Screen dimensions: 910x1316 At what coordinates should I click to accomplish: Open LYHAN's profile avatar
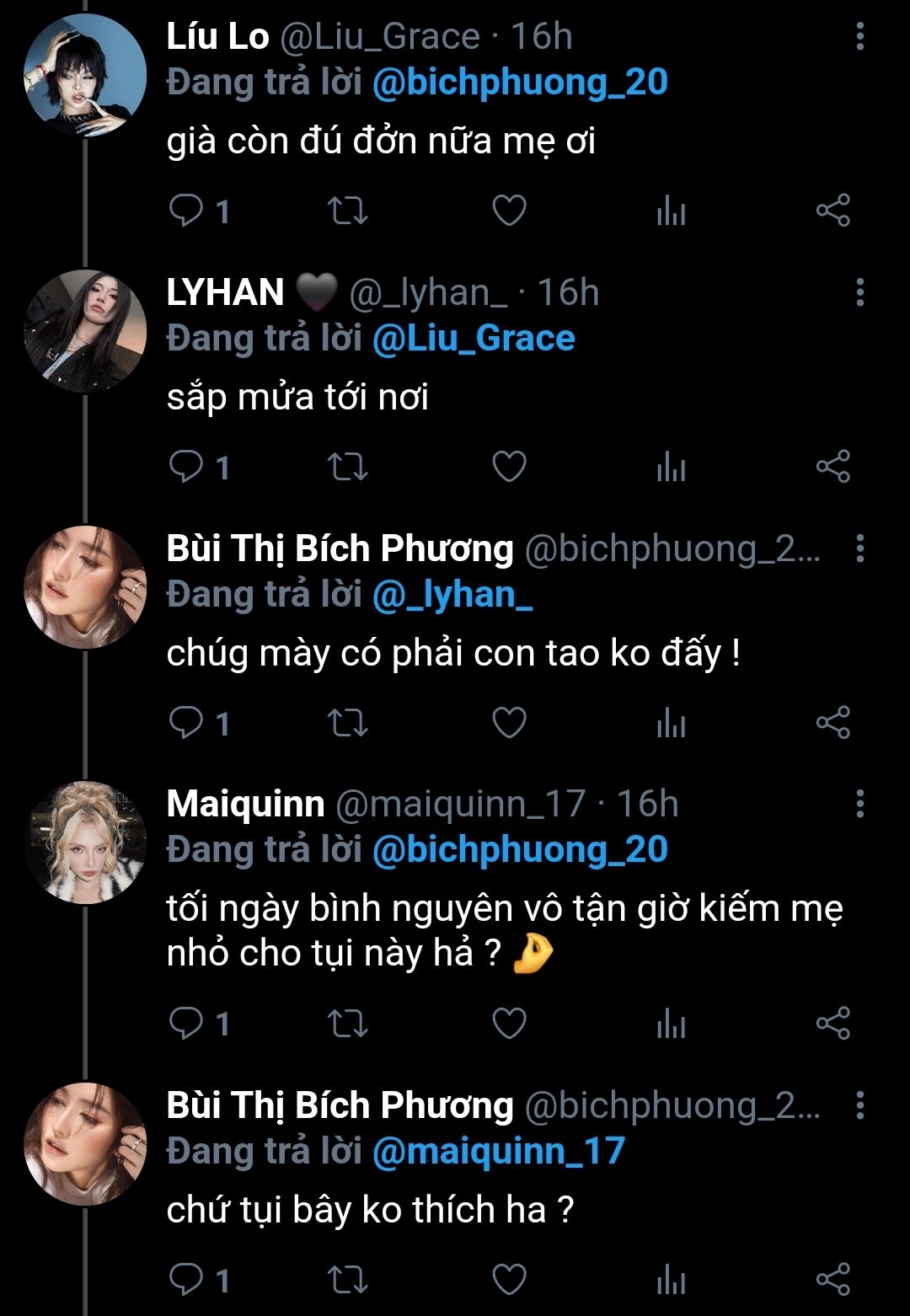pos(85,331)
